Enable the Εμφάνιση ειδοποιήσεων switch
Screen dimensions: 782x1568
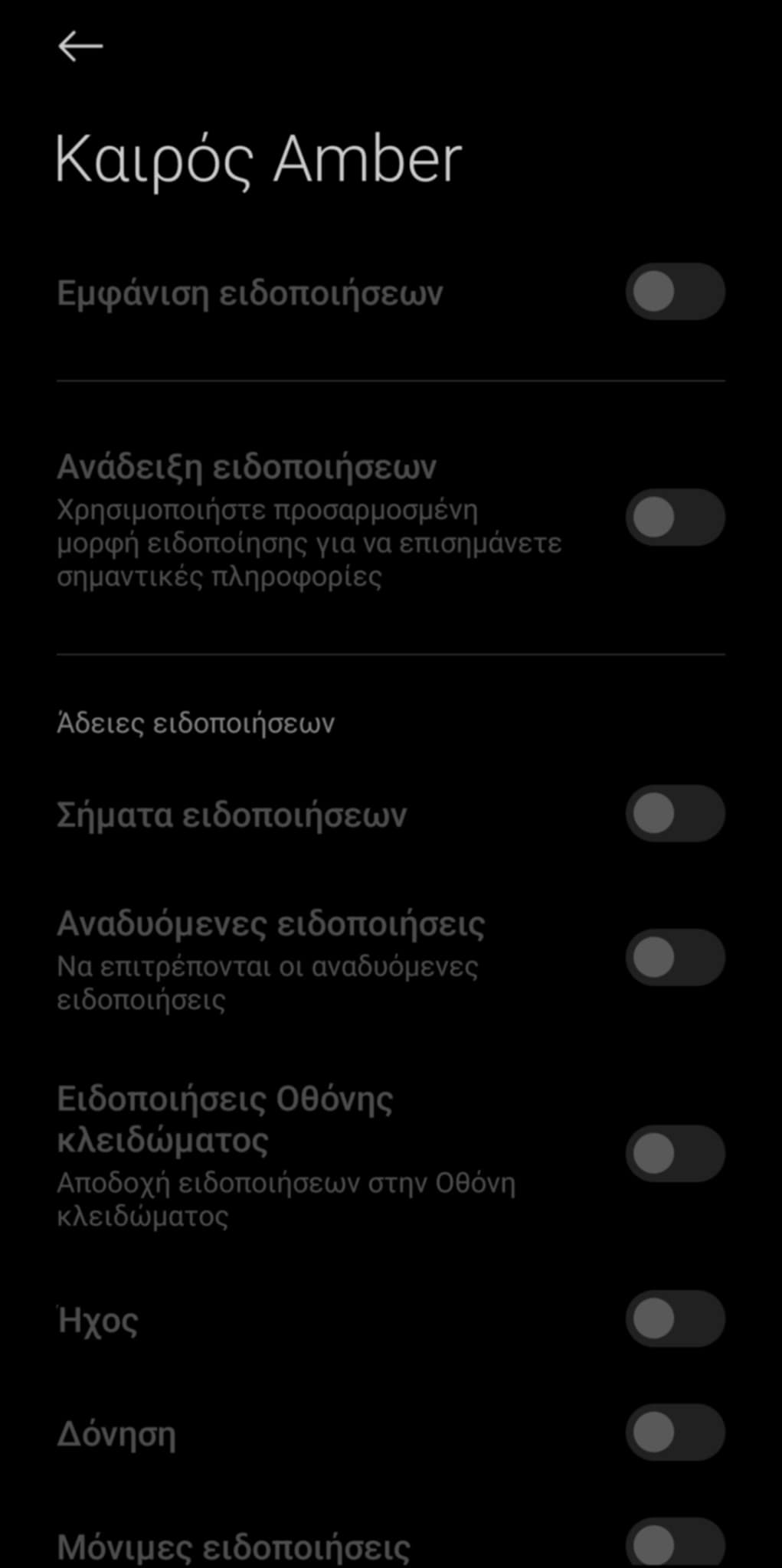click(x=675, y=292)
